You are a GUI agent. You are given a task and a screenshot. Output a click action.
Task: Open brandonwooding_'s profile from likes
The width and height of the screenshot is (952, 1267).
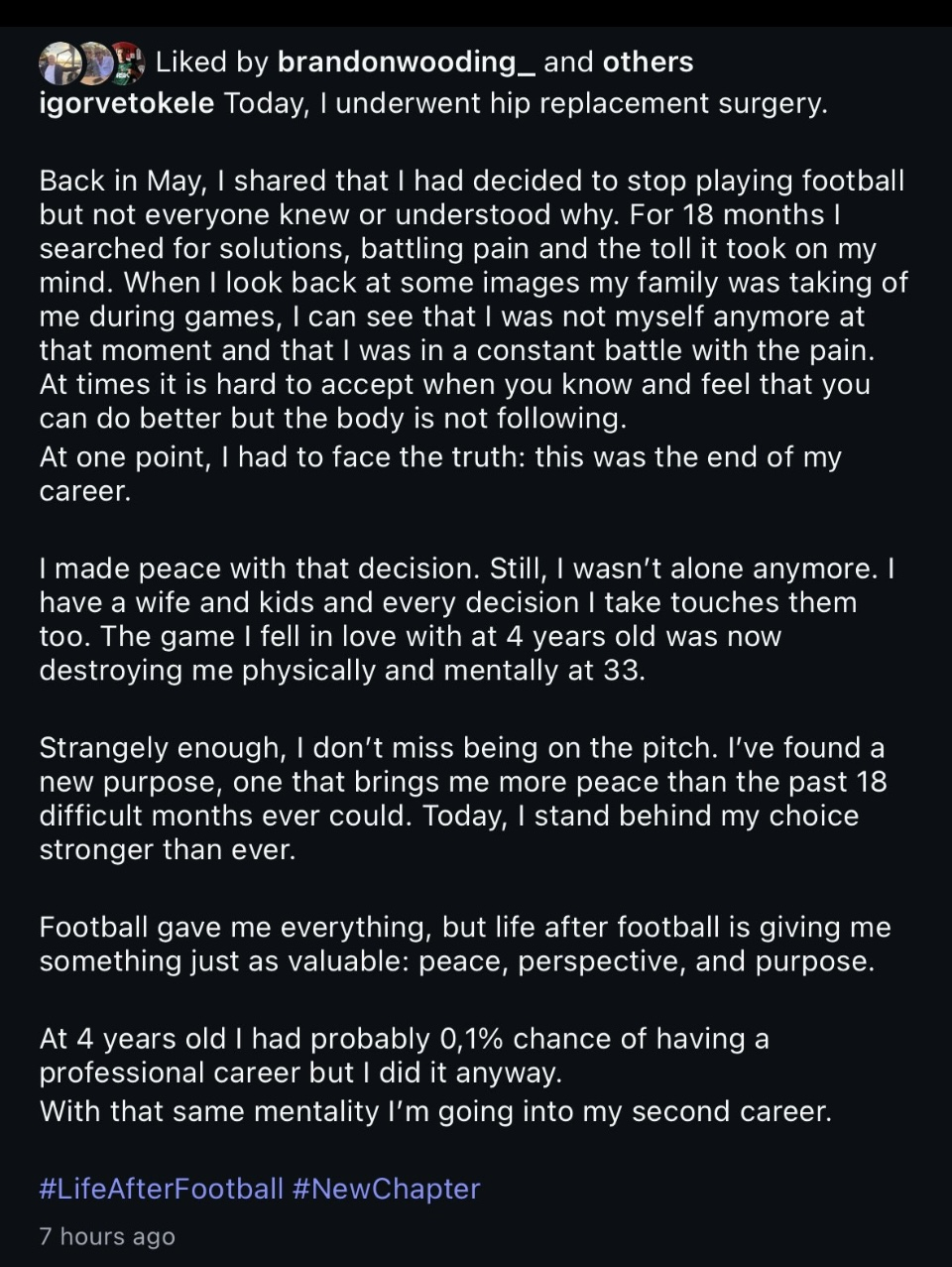pos(407,63)
